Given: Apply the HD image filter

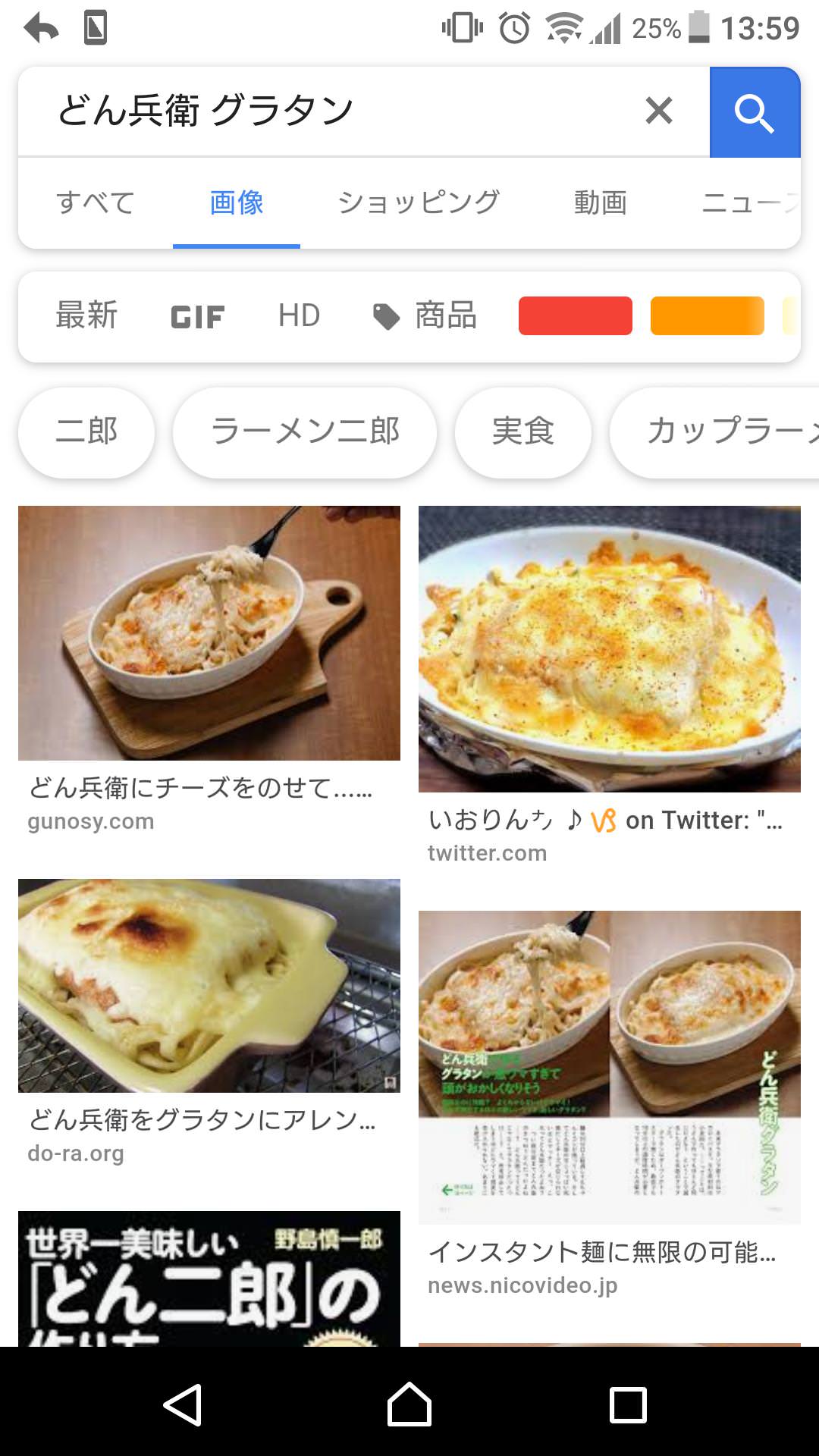Looking at the screenshot, I should pos(299,315).
